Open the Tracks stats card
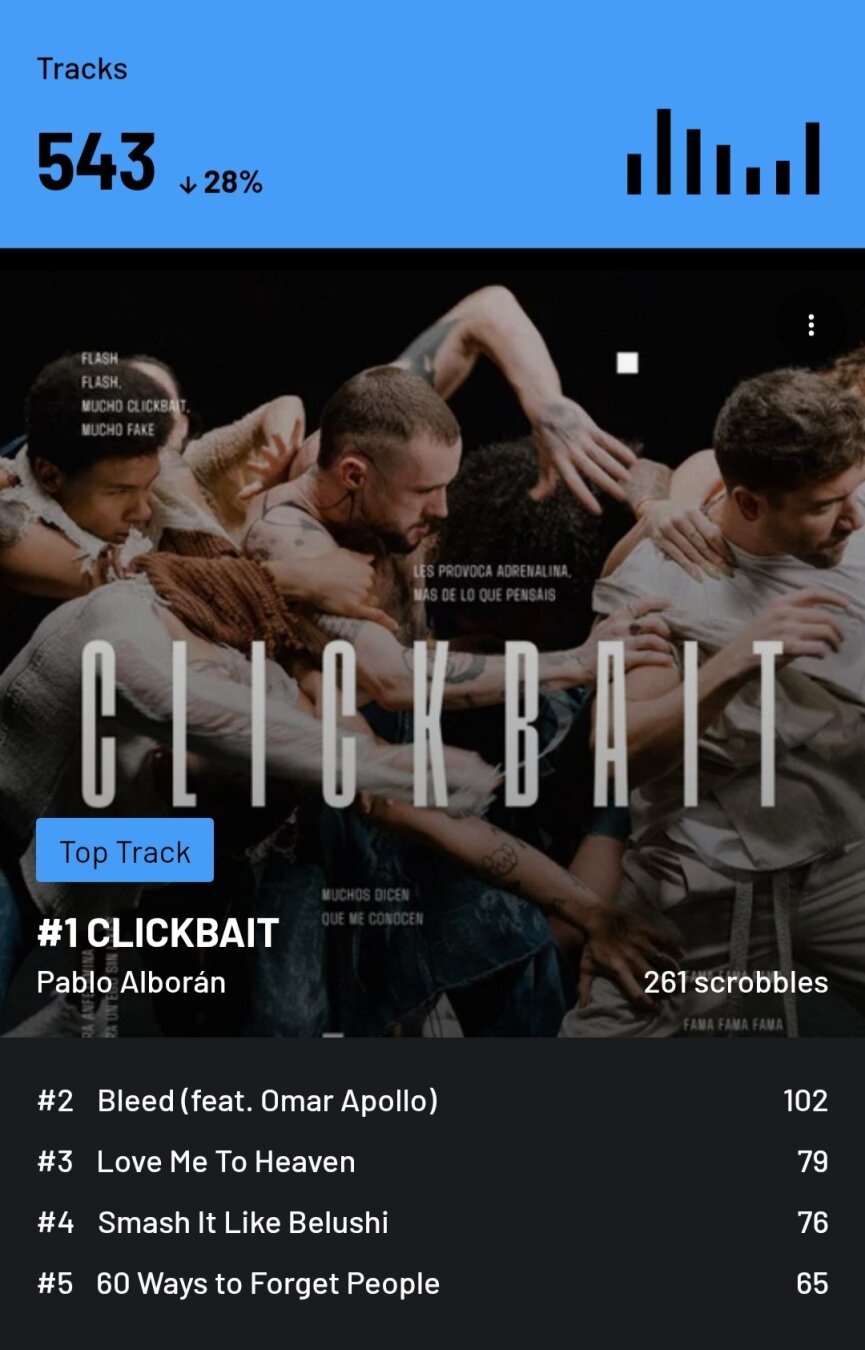The image size is (865, 1350). click(432, 124)
